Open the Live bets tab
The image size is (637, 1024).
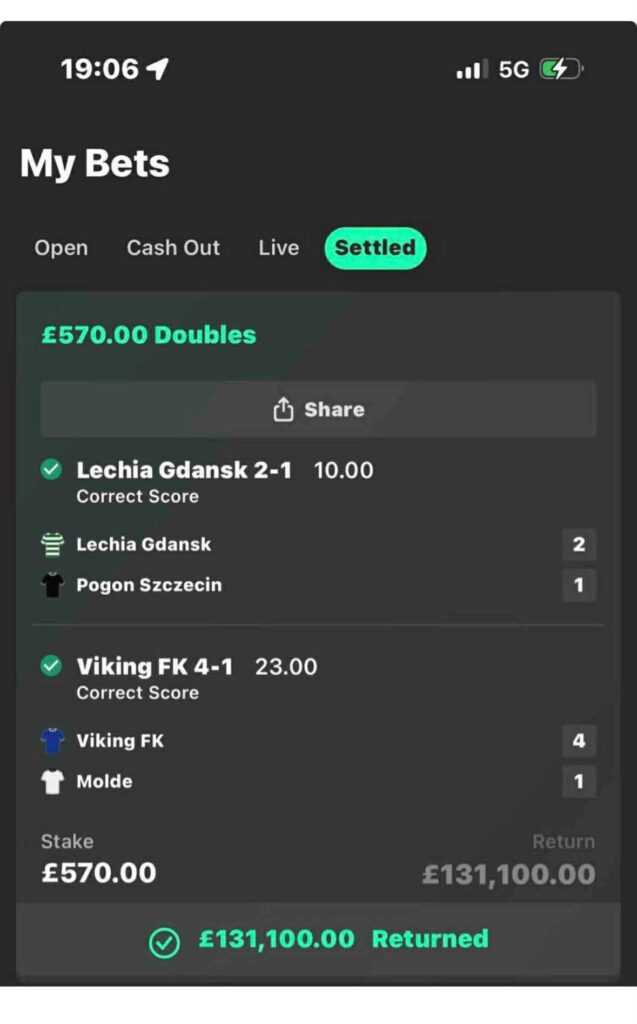pos(278,248)
